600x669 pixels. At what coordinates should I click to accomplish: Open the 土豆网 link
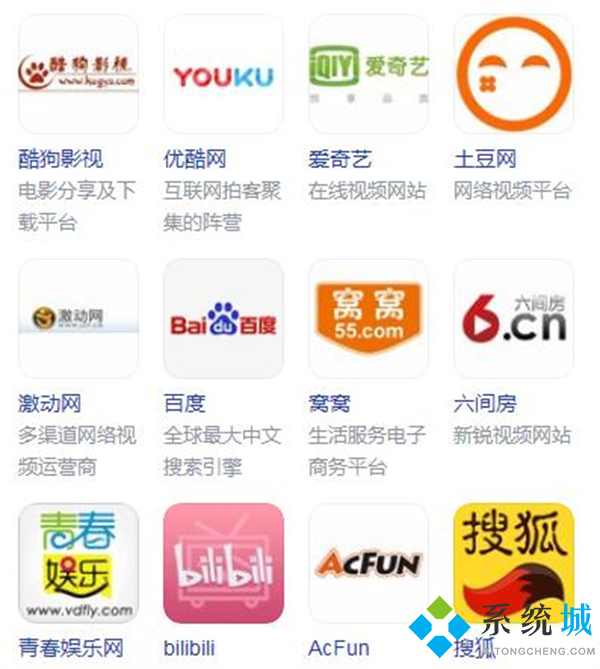[484, 158]
